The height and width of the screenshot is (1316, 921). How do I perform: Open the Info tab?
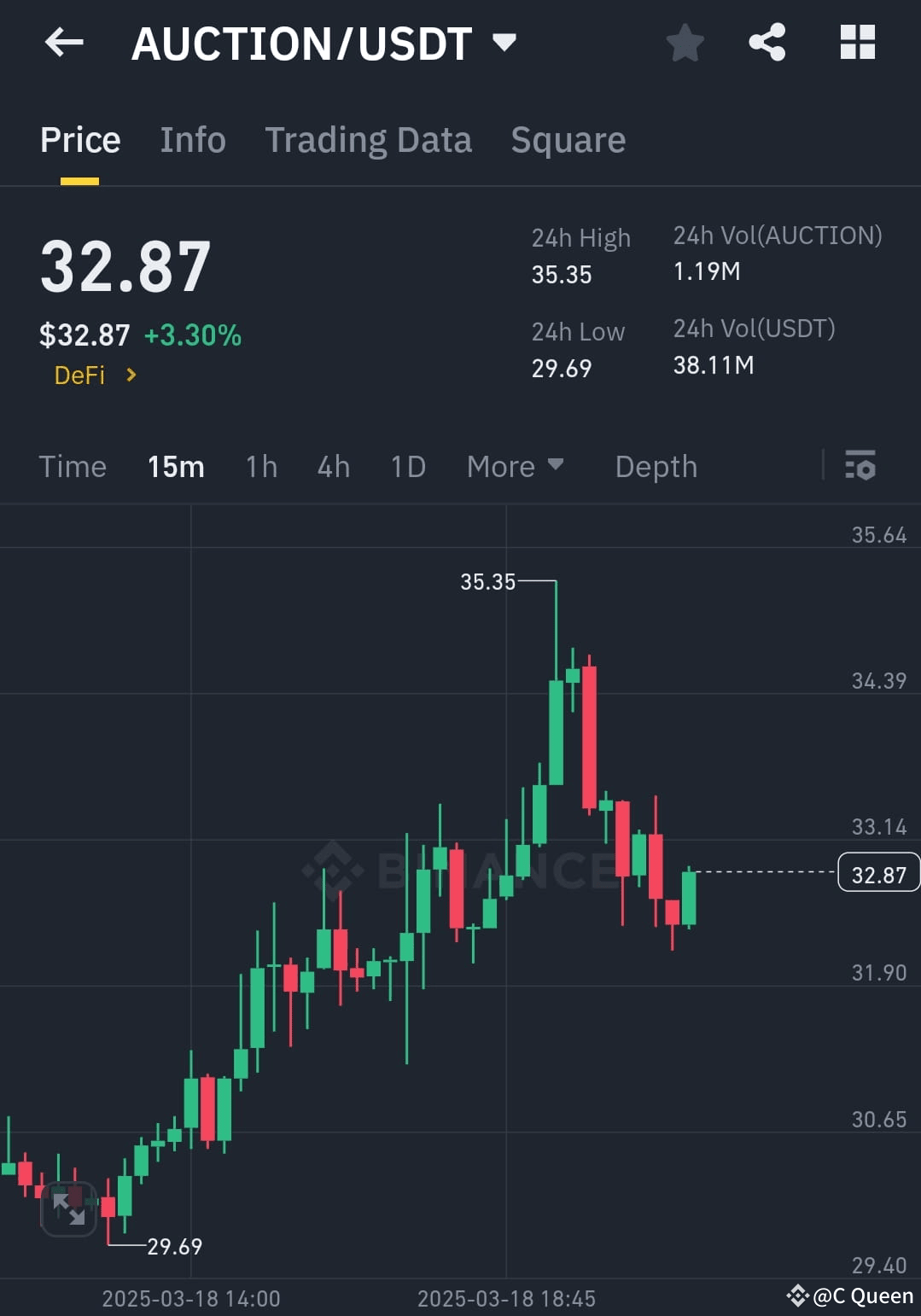click(x=192, y=139)
